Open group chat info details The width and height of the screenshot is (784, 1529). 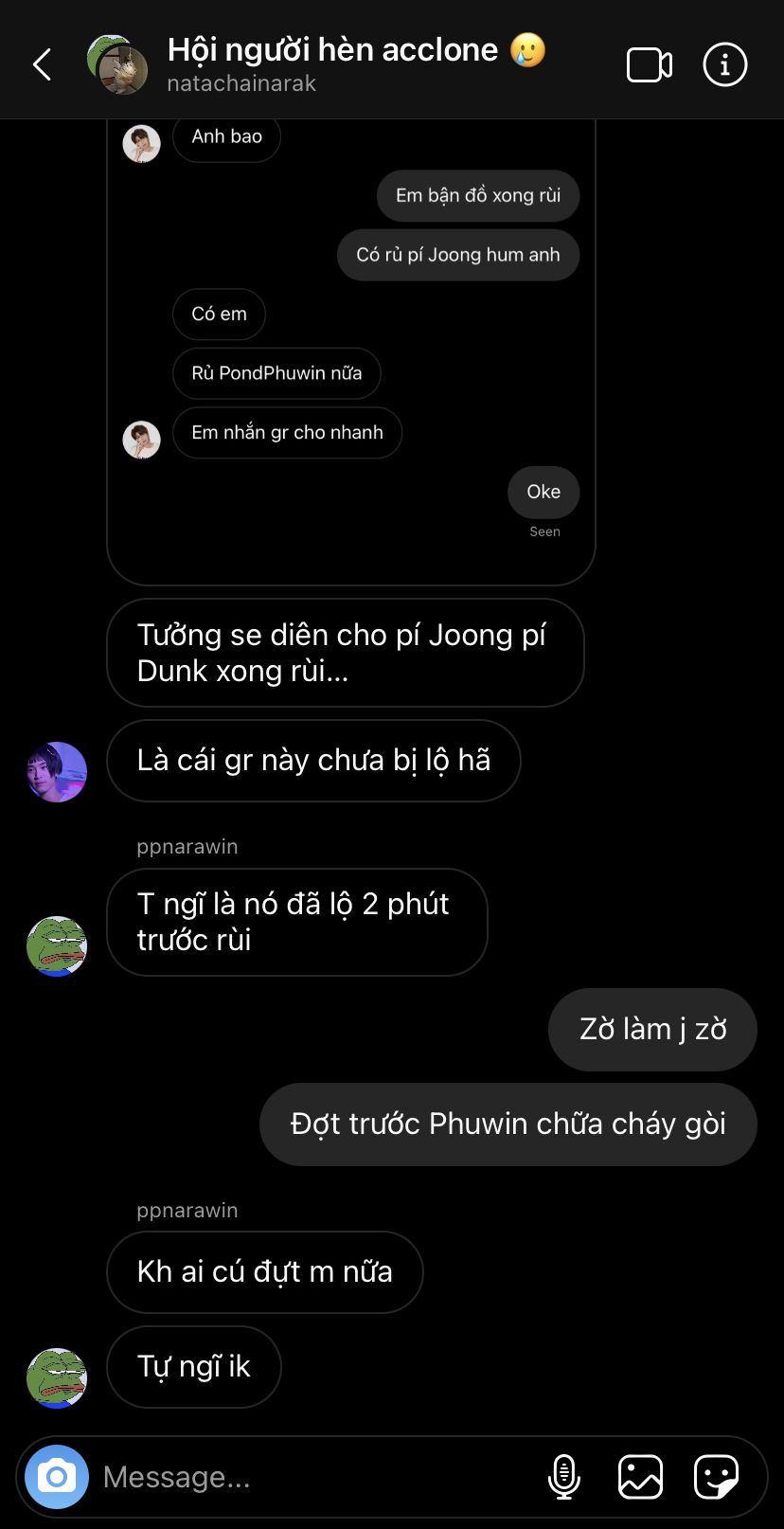[x=725, y=65]
